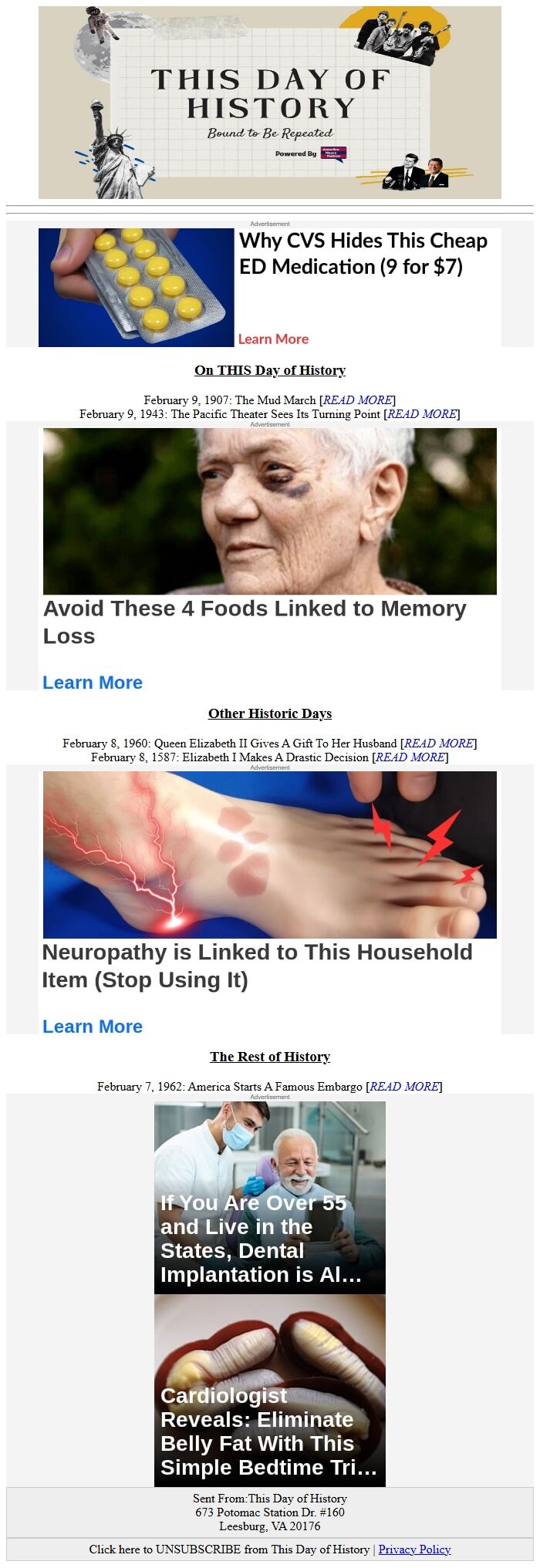540x1568 pixels.
Task: Open READ MORE for Queen Elizabeth II gift
Action: [438, 743]
